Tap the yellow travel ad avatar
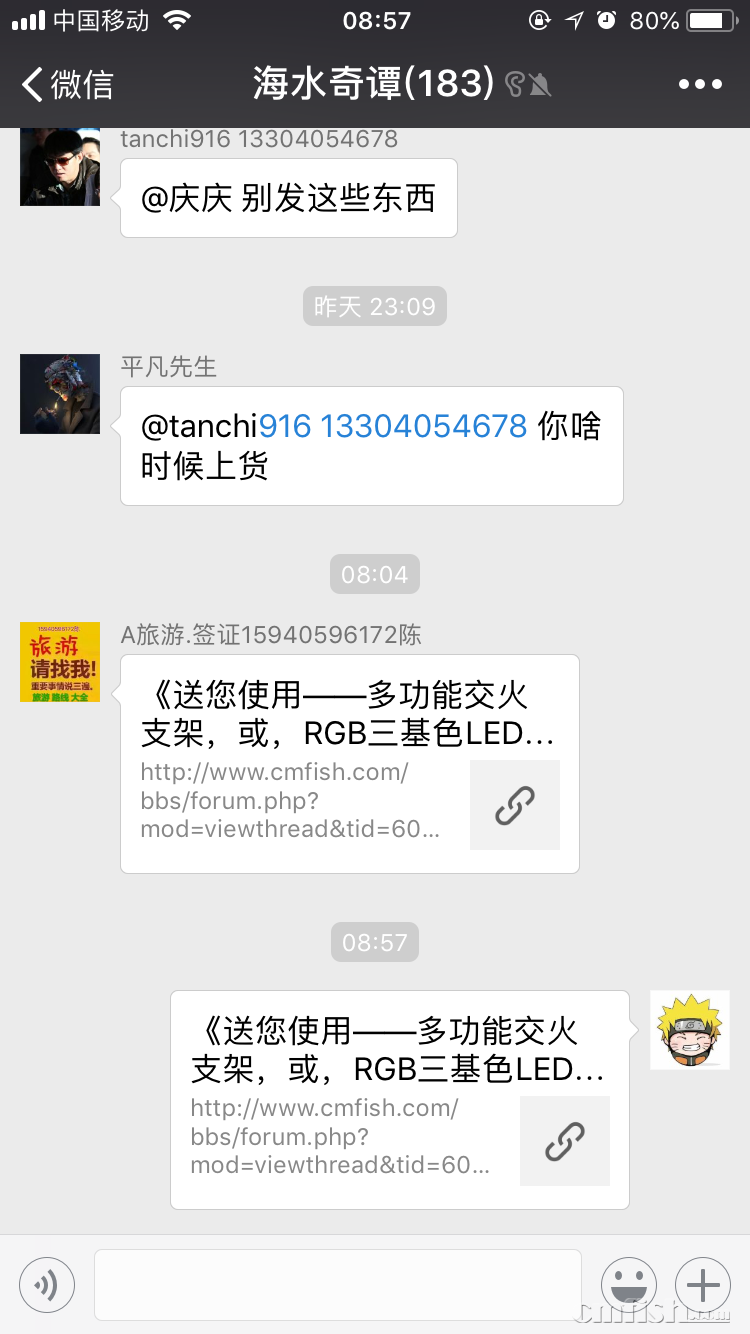This screenshot has width=750, height=1334. click(x=59, y=662)
